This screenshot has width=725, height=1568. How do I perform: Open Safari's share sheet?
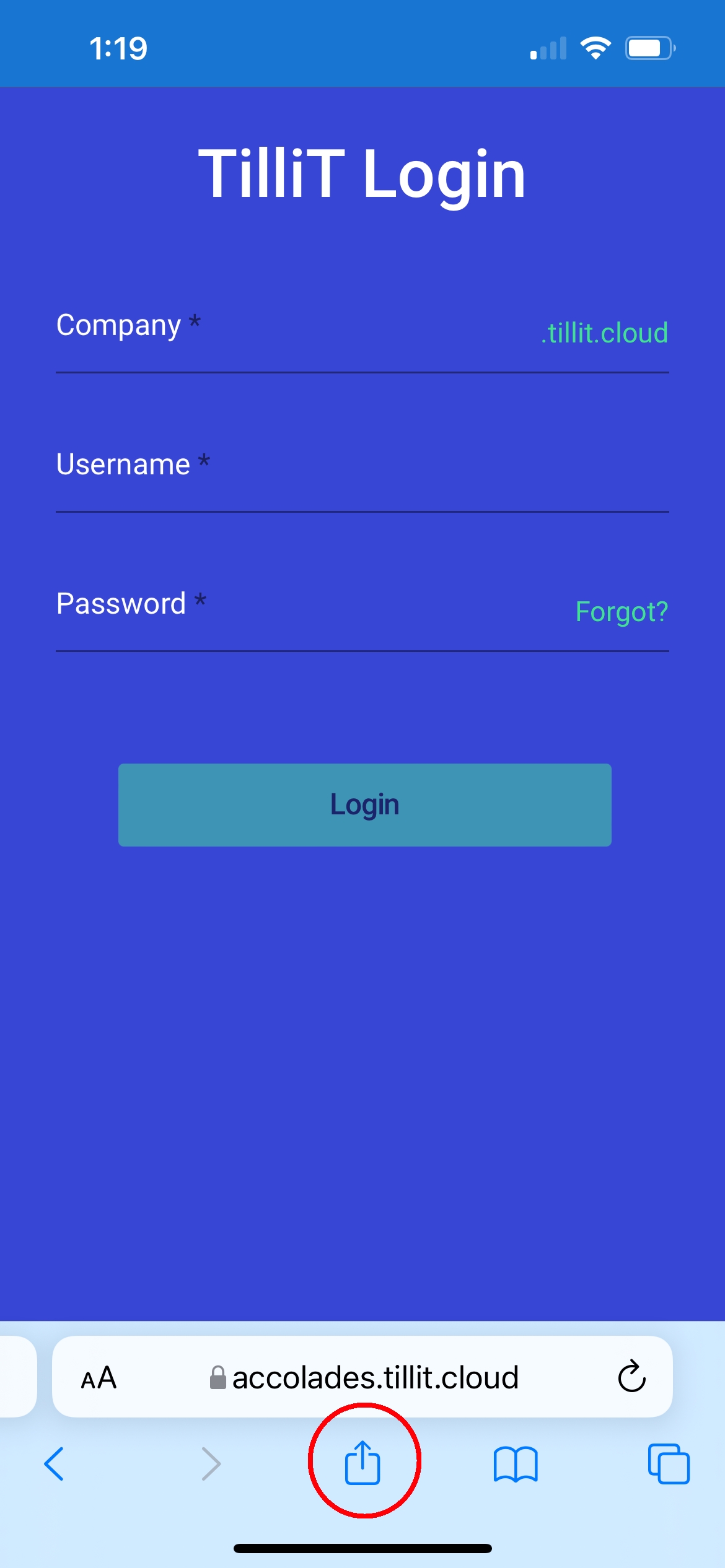(362, 1463)
